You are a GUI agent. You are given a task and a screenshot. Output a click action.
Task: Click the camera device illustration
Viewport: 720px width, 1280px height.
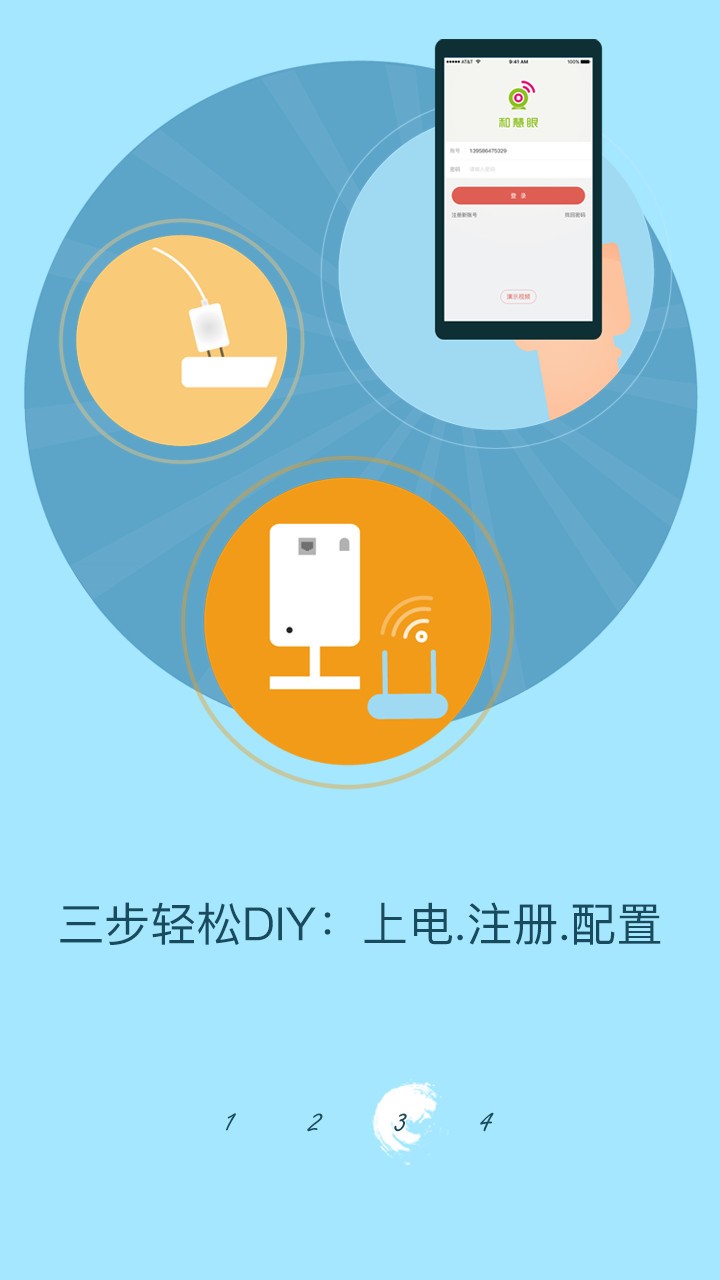click(315, 585)
